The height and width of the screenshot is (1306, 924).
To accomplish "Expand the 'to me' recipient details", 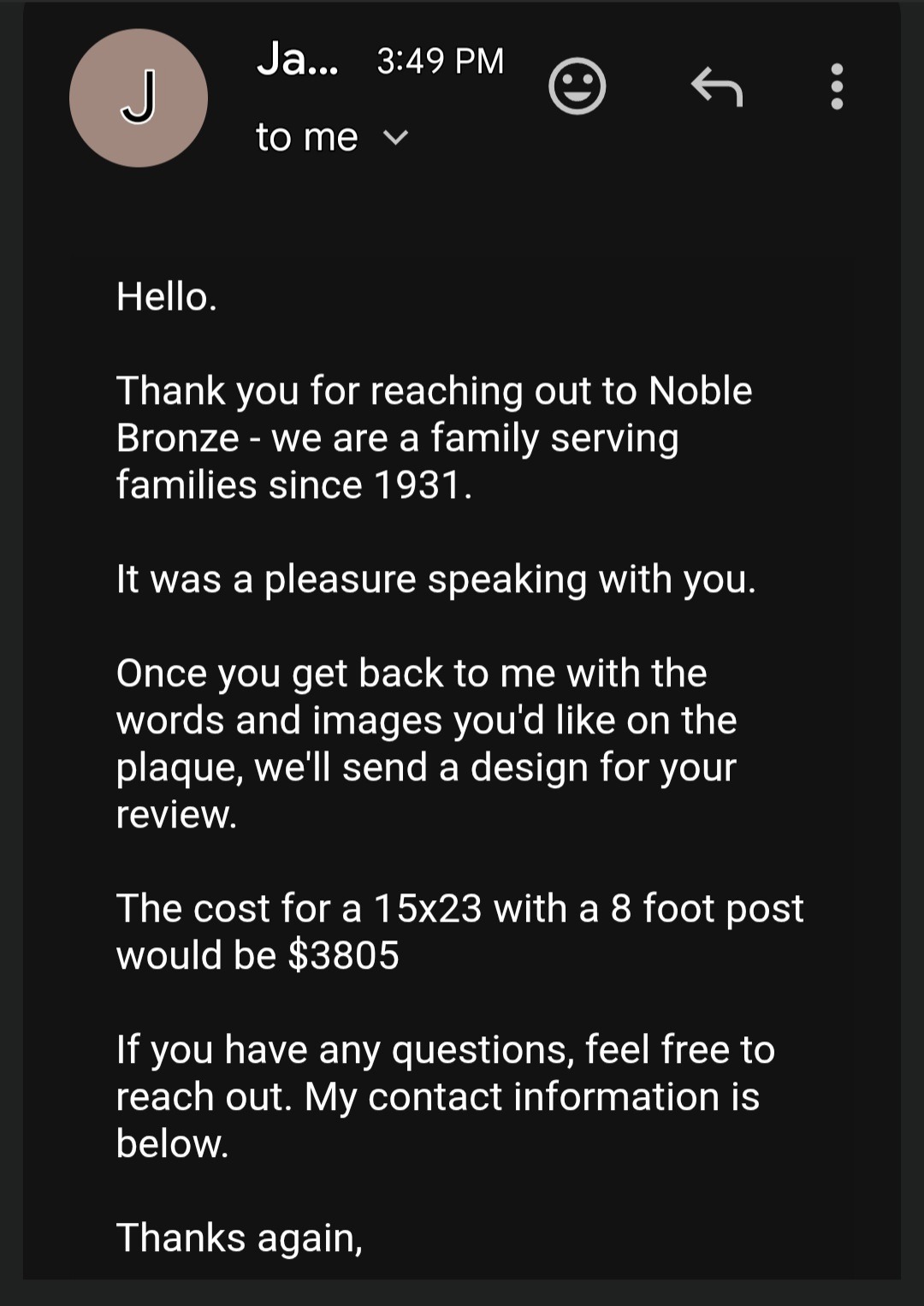I will click(395, 137).
